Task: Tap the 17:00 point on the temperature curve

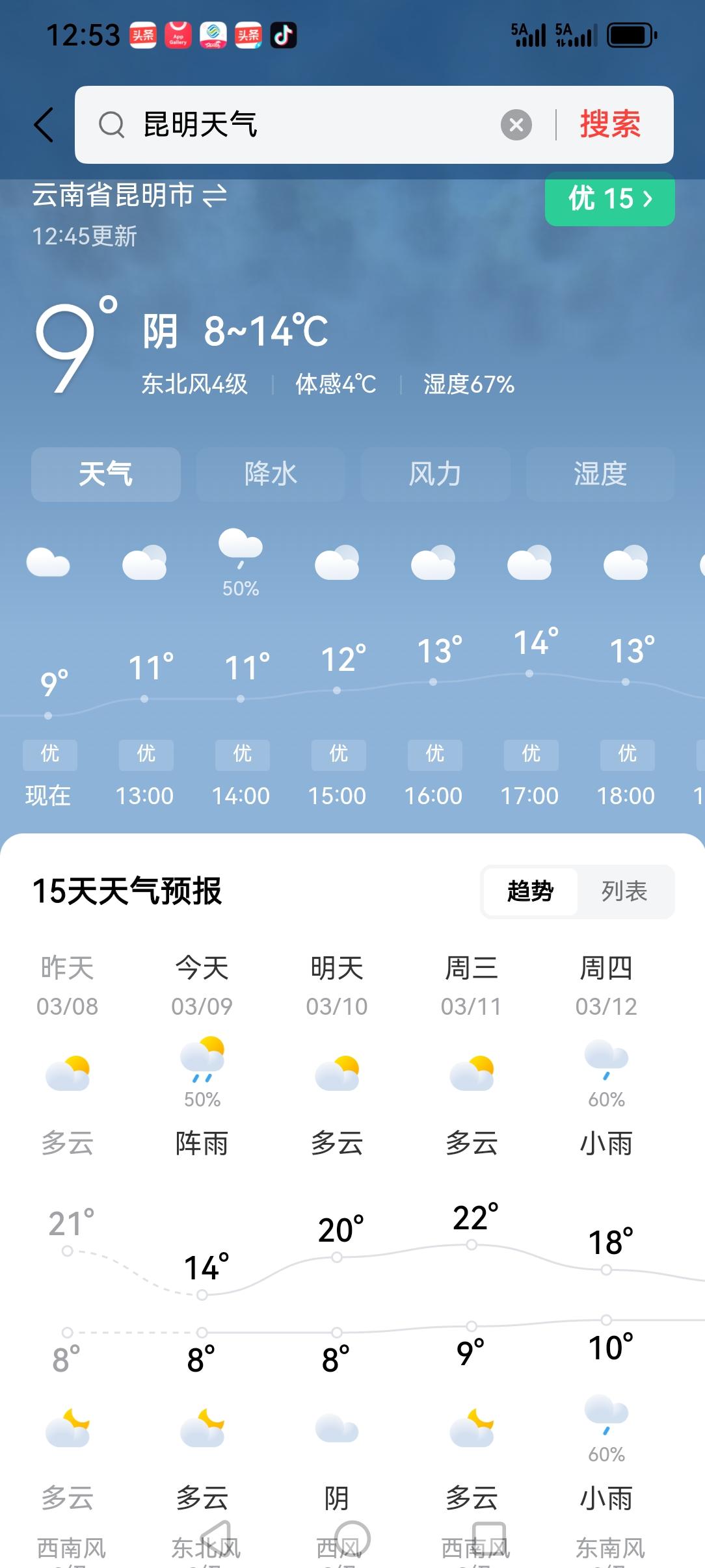Action: [x=531, y=675]
